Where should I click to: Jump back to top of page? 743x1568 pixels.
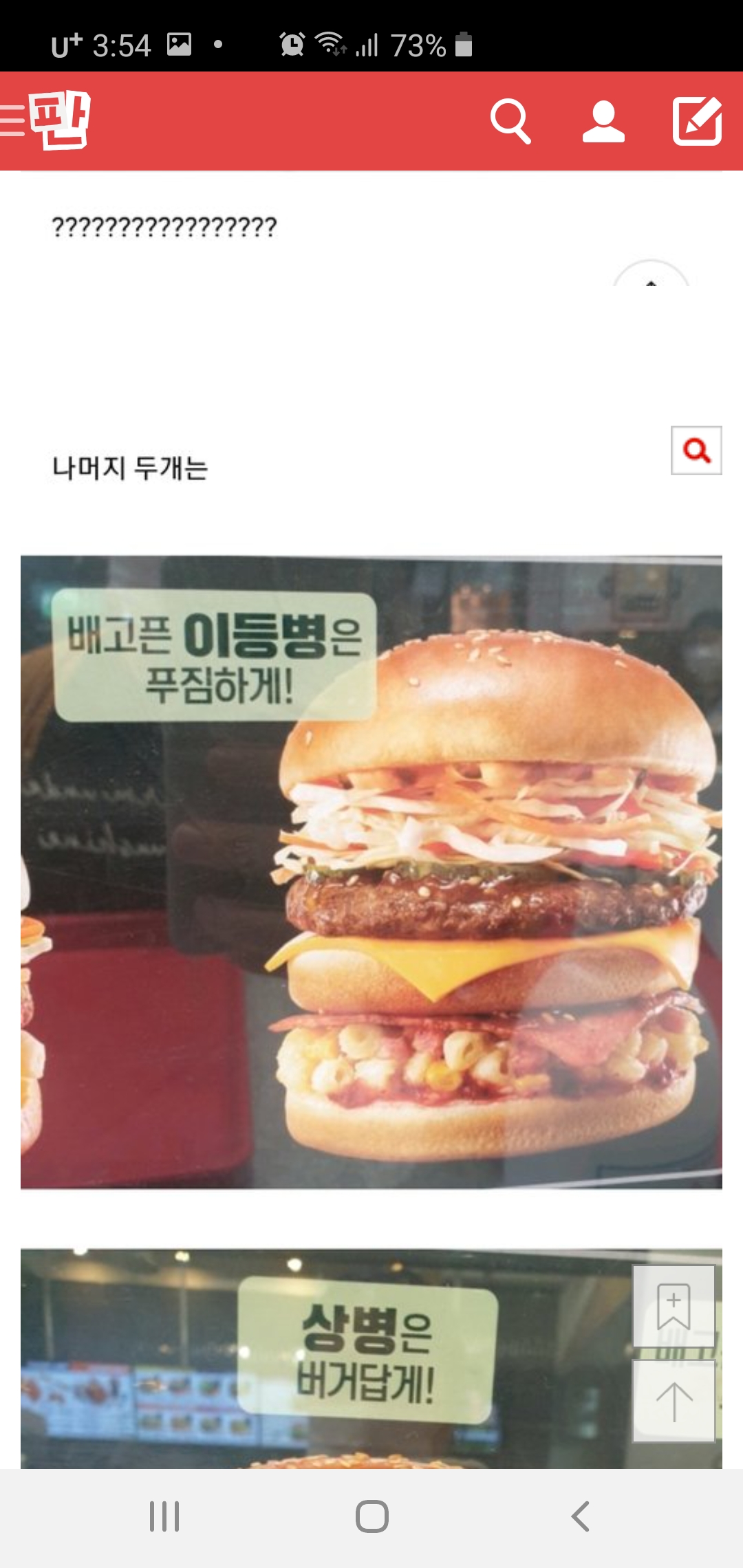click(x=674, y=1401)
